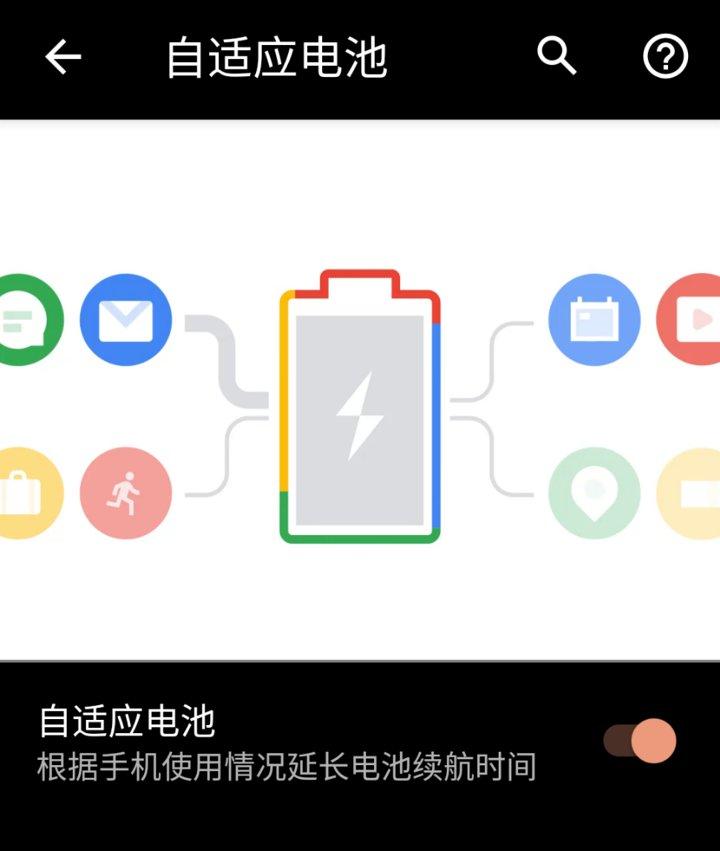The width and height of the screenshot is (720, 851).
Task: Click the green Maps location pin icon
Action: [x=595, y=492]
